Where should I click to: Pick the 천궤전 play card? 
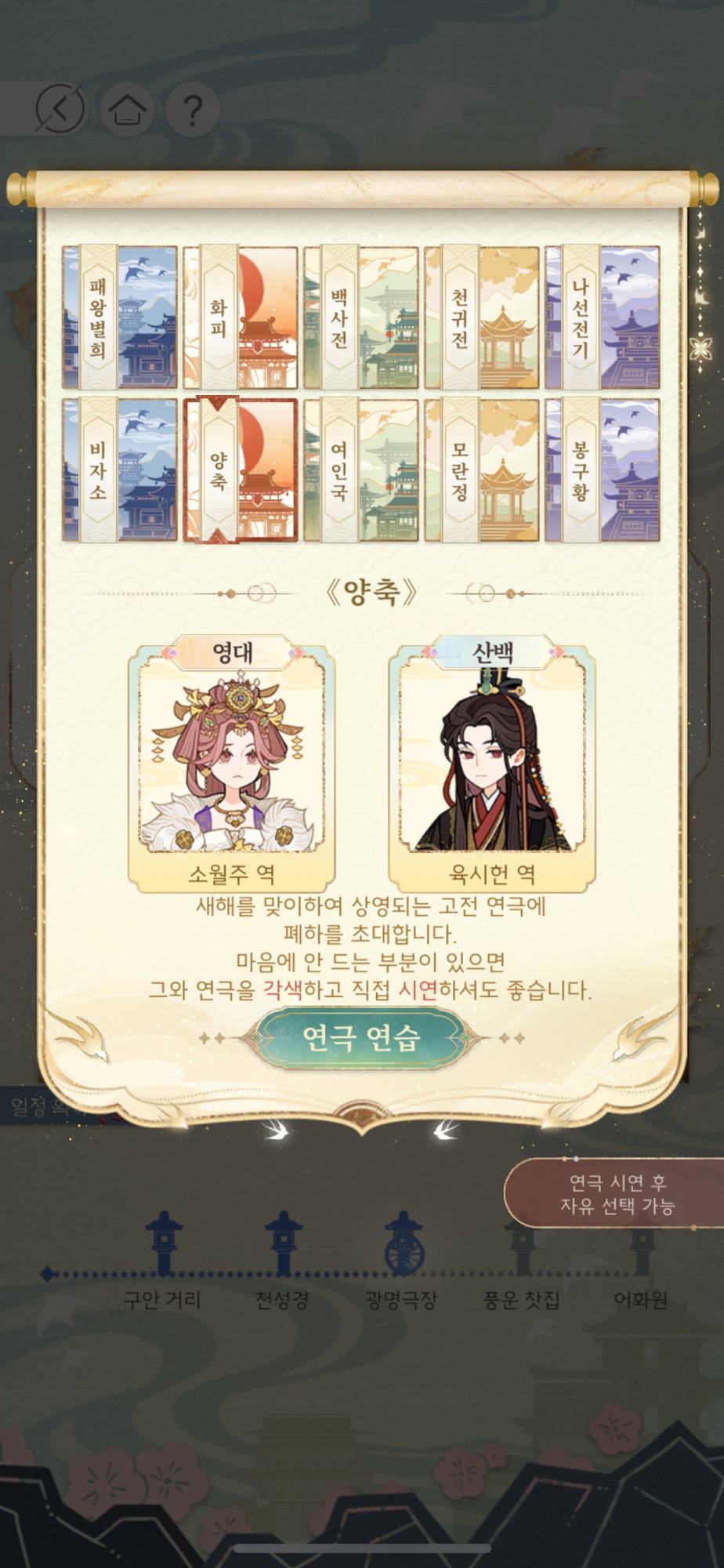coord(482,318)
